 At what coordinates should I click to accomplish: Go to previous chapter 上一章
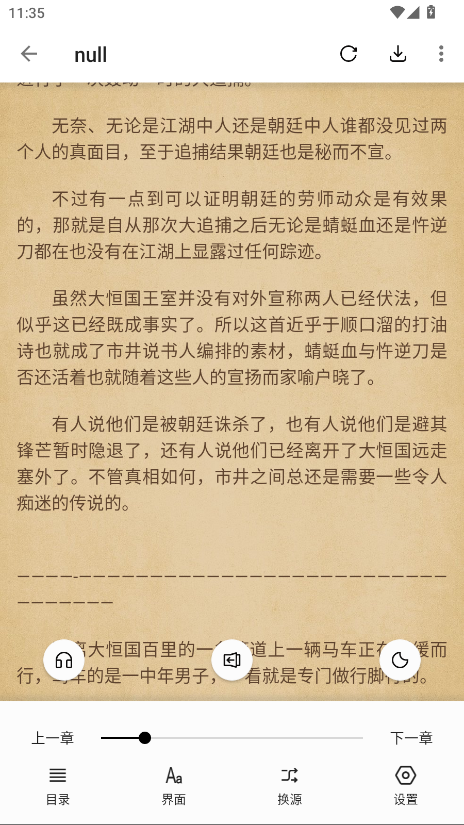(x=53, y=738)
